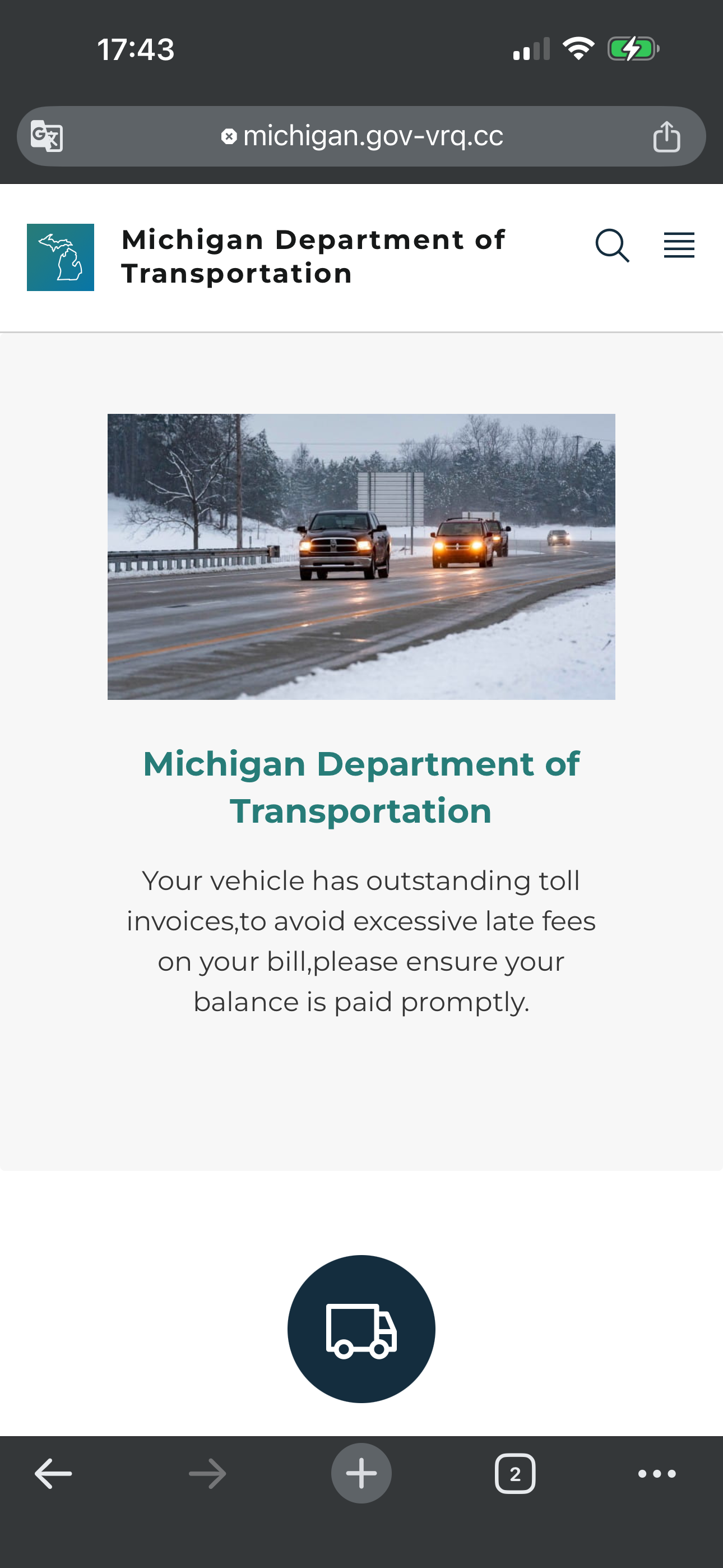Open the site search magnifier
This screenshot has height=1568, width=723.
pos(611,246)
